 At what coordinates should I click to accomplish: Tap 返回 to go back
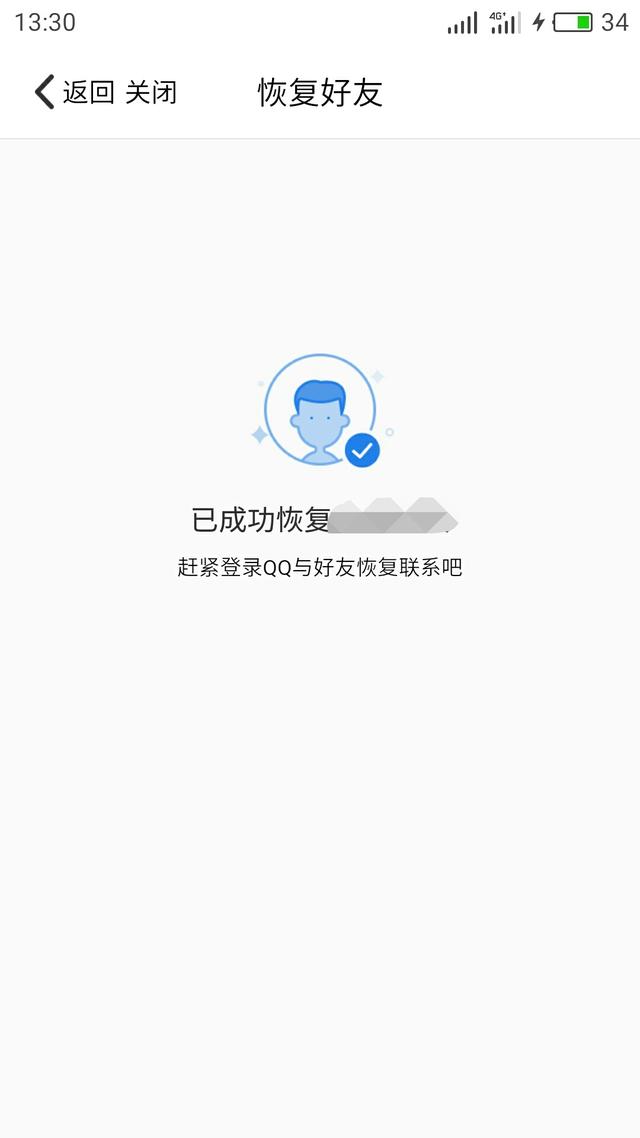(75, 92)
